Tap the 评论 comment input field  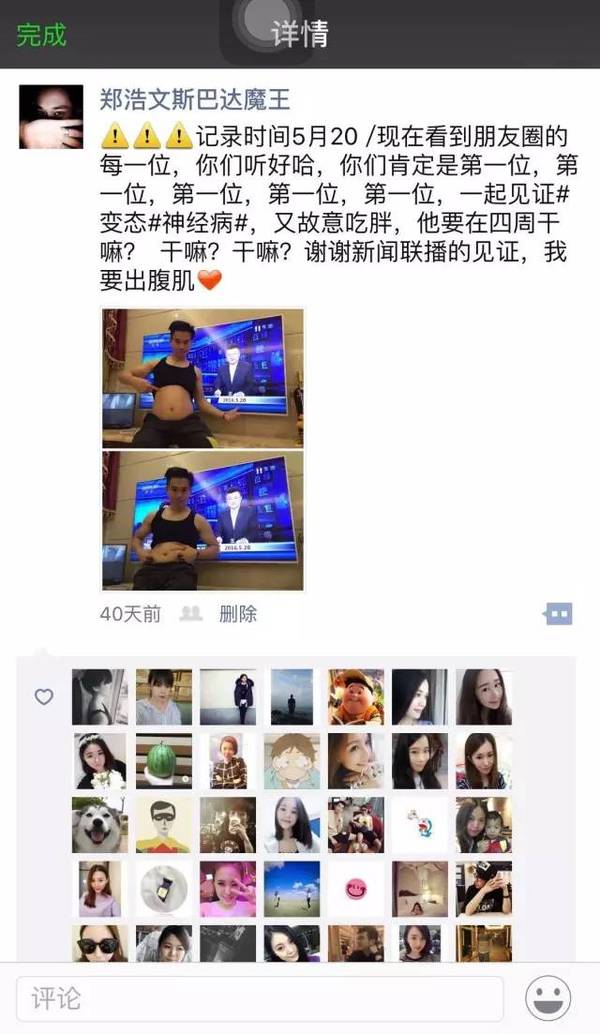260,998
